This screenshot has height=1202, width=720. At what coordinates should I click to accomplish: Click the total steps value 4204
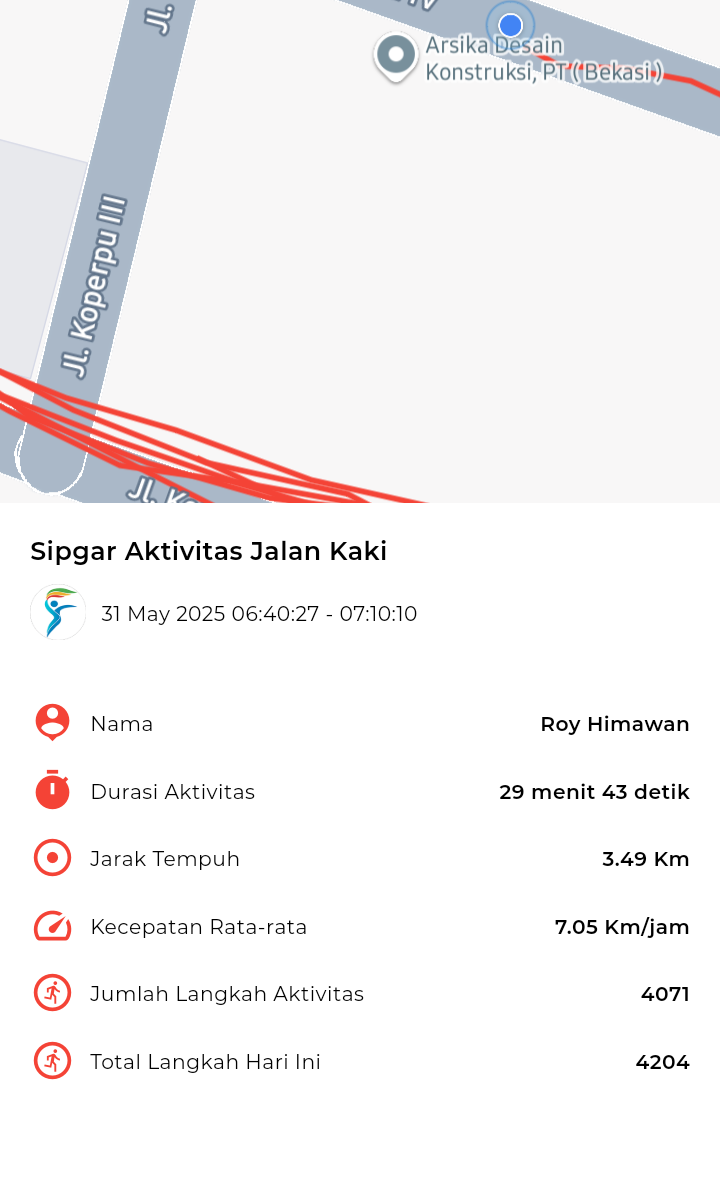click(663, 1061)
